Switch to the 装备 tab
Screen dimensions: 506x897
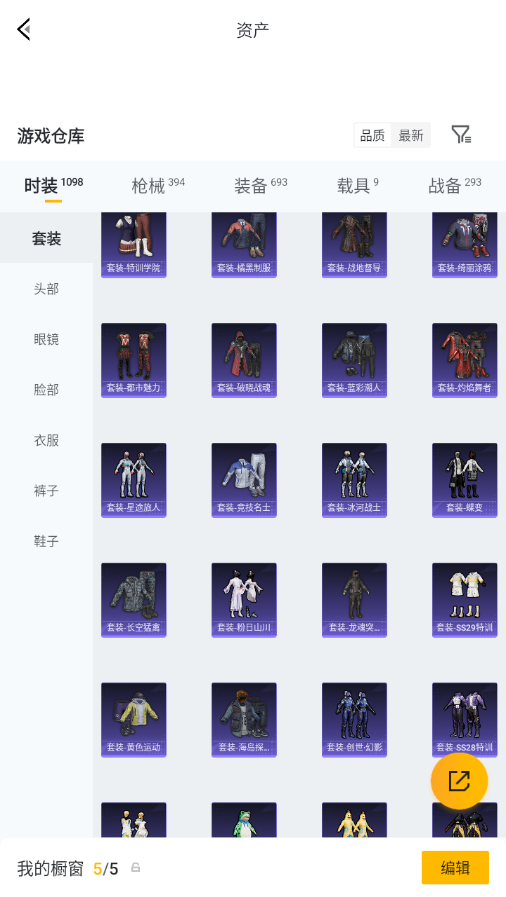coord(261,185)
